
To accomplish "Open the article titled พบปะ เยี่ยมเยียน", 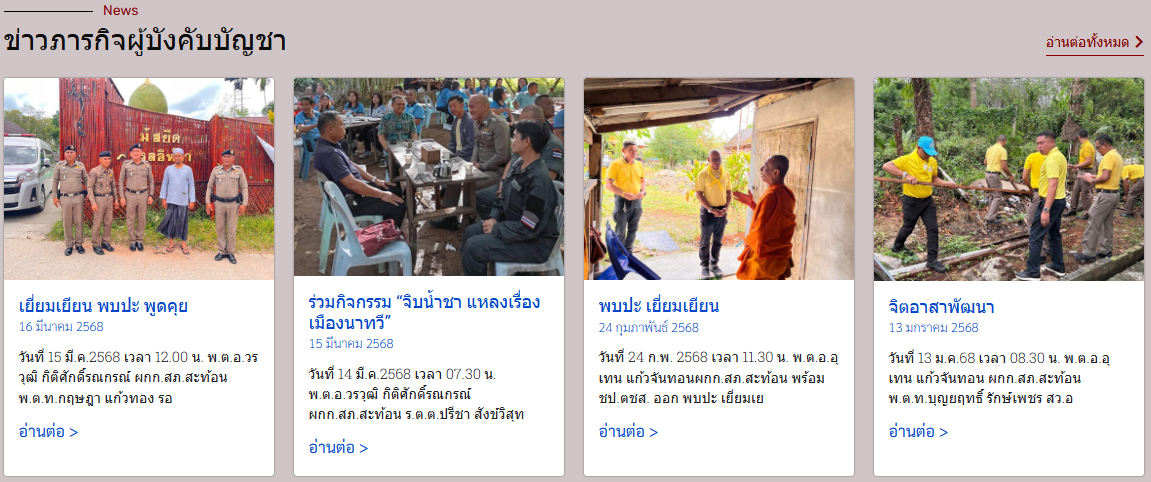I will tap(658, 305).
